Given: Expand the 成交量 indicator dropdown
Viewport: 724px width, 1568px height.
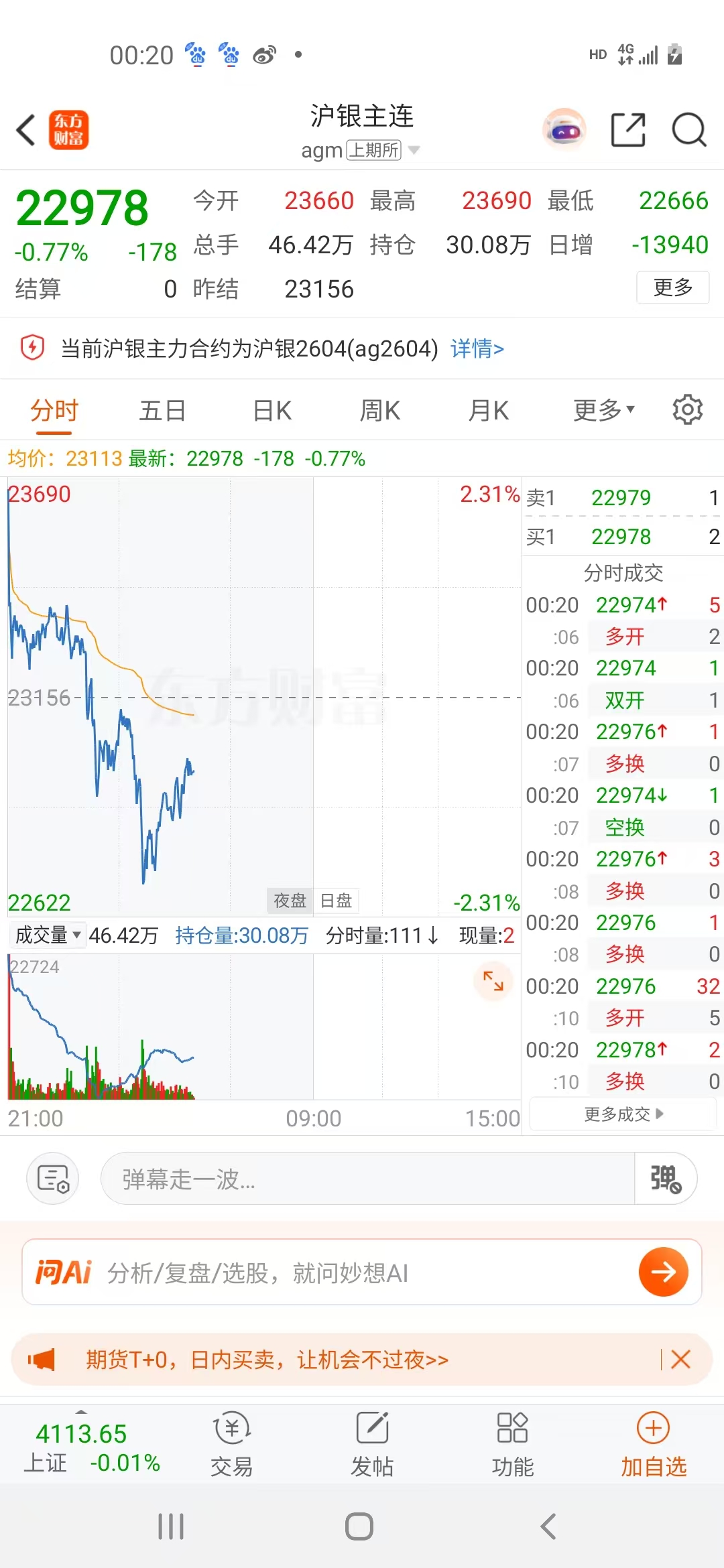Looking at the screenshot, I should click(x=48, y=935).
